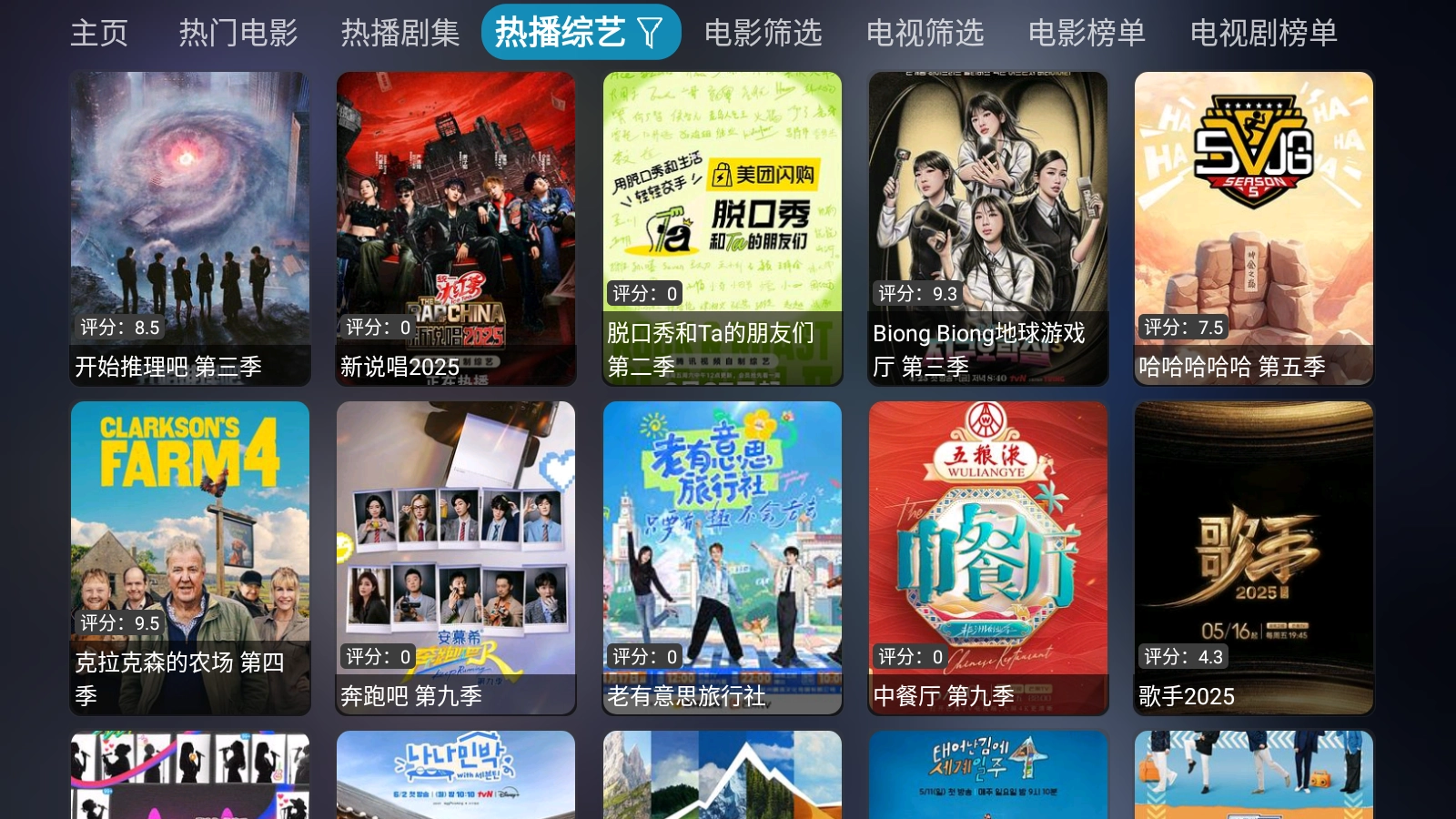
Task: Switch to the 主页 tab
Action: 99,33
